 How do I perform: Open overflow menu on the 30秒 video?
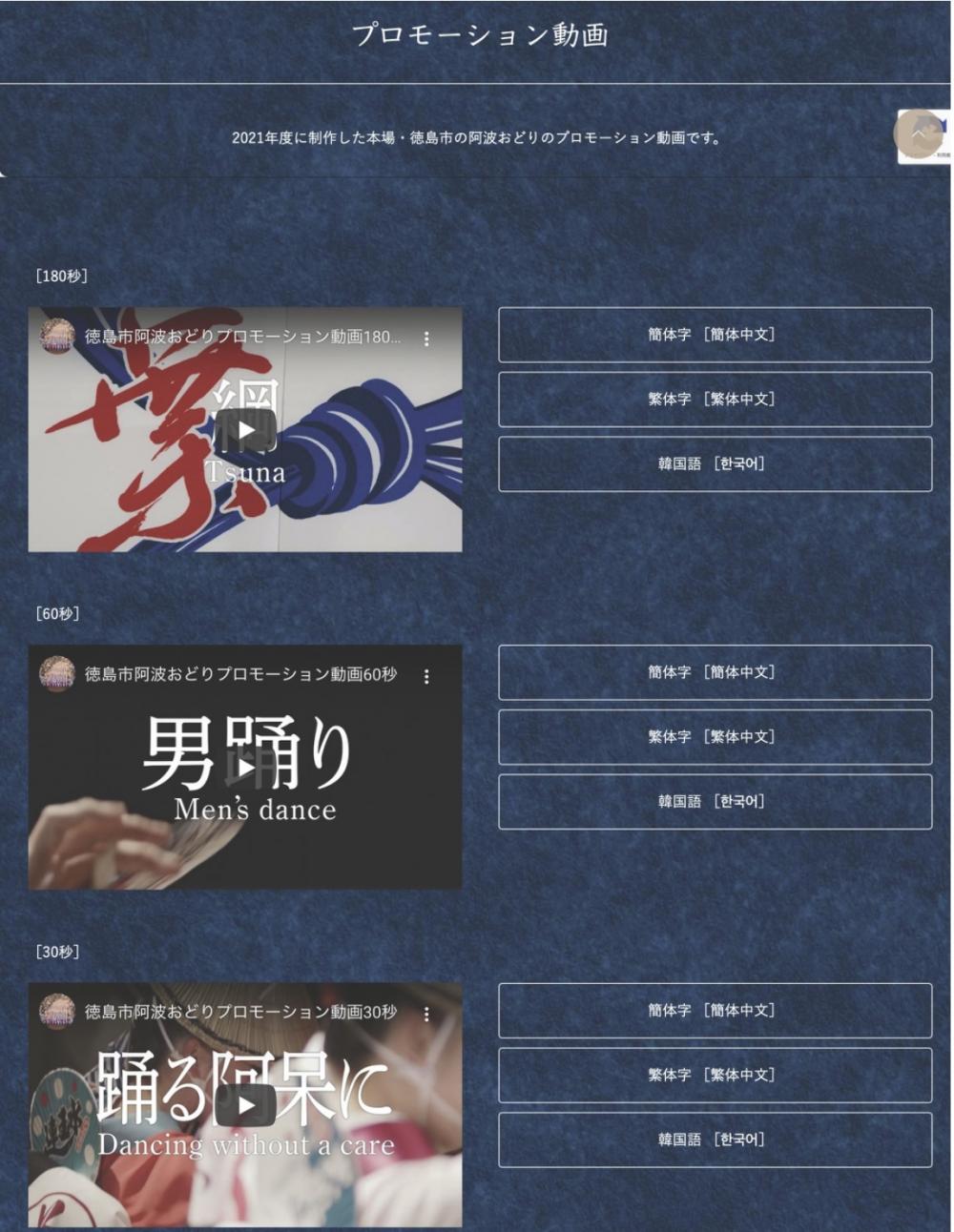pos(426,1014)
